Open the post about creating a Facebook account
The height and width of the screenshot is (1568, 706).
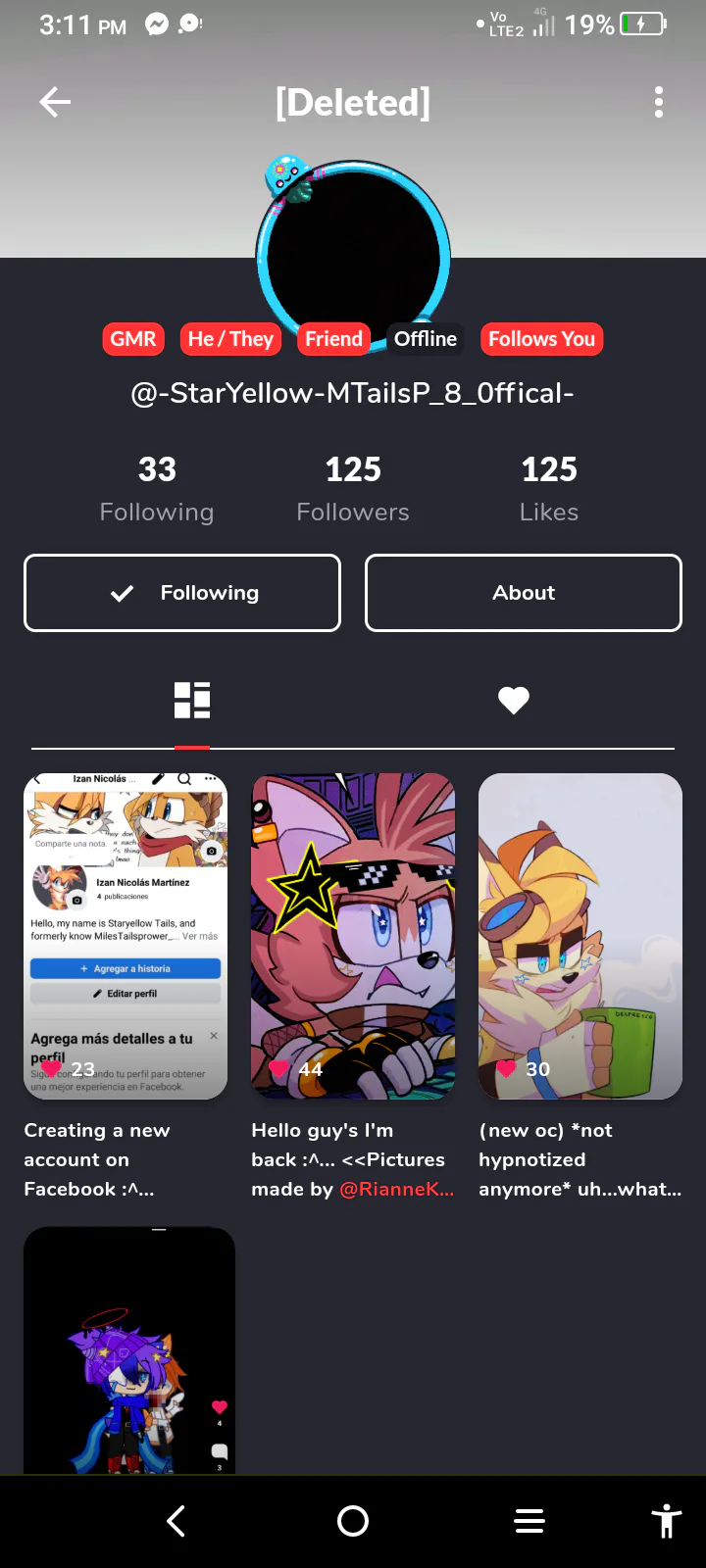click(126, 936)
